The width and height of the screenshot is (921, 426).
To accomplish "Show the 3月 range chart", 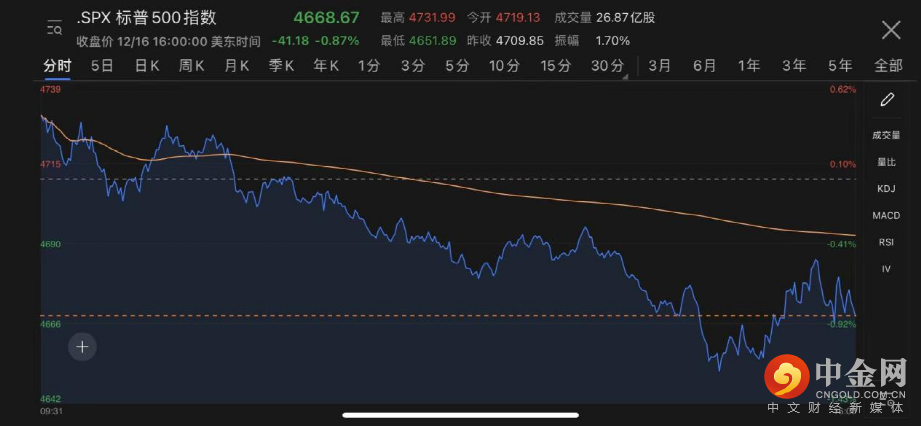I will 660,66.
